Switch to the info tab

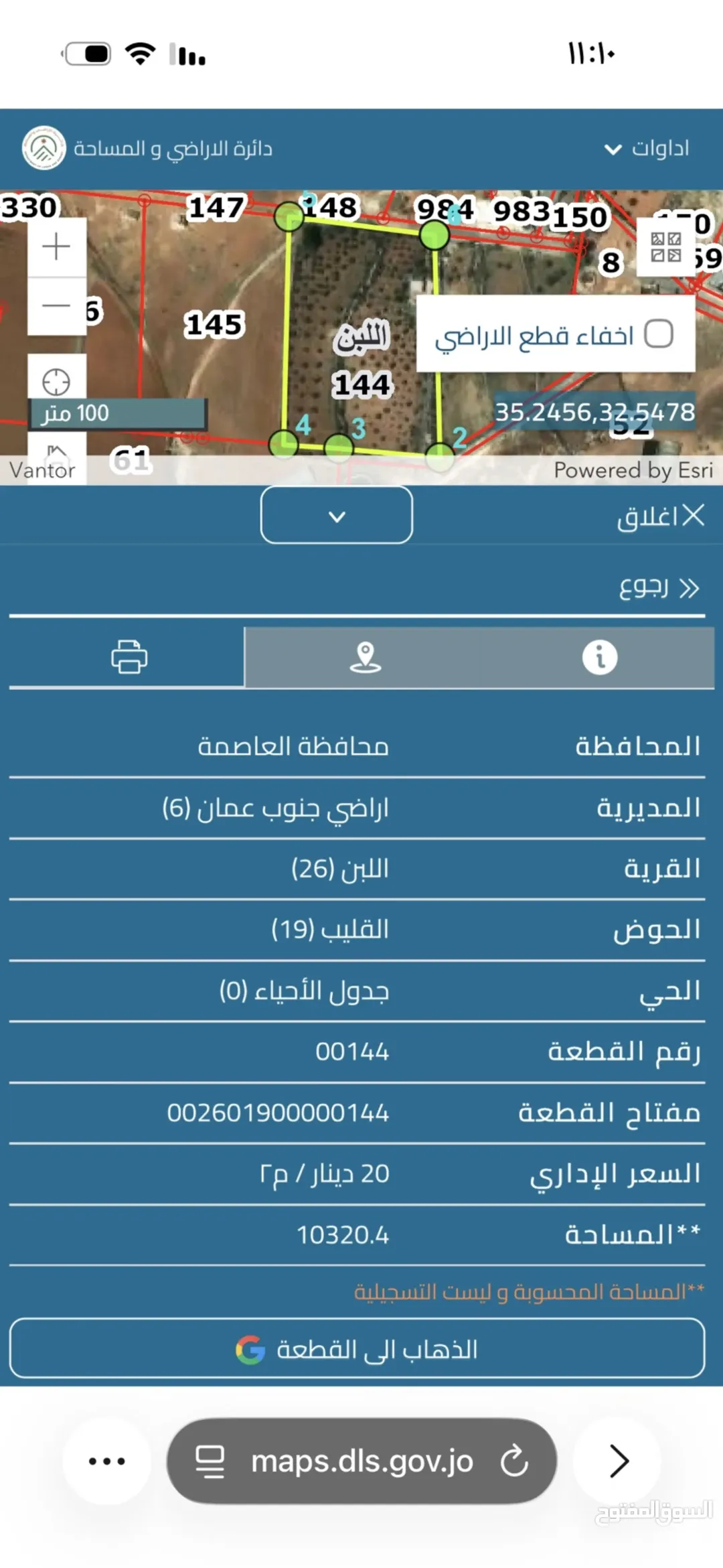[600, 657]
